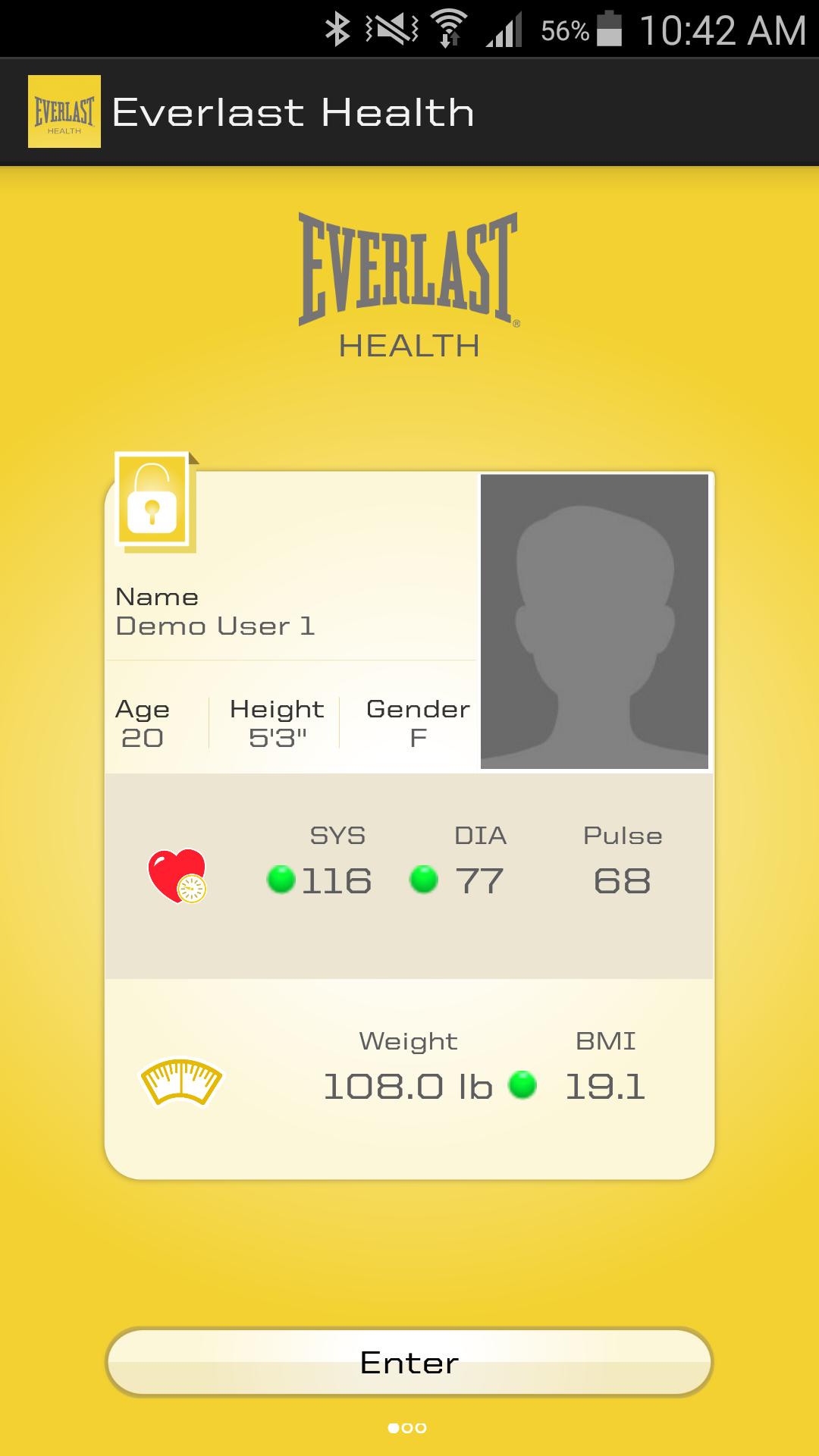Select the first page indicator dot
The width and height of the screenshot is (819, 1456).
393,1427
